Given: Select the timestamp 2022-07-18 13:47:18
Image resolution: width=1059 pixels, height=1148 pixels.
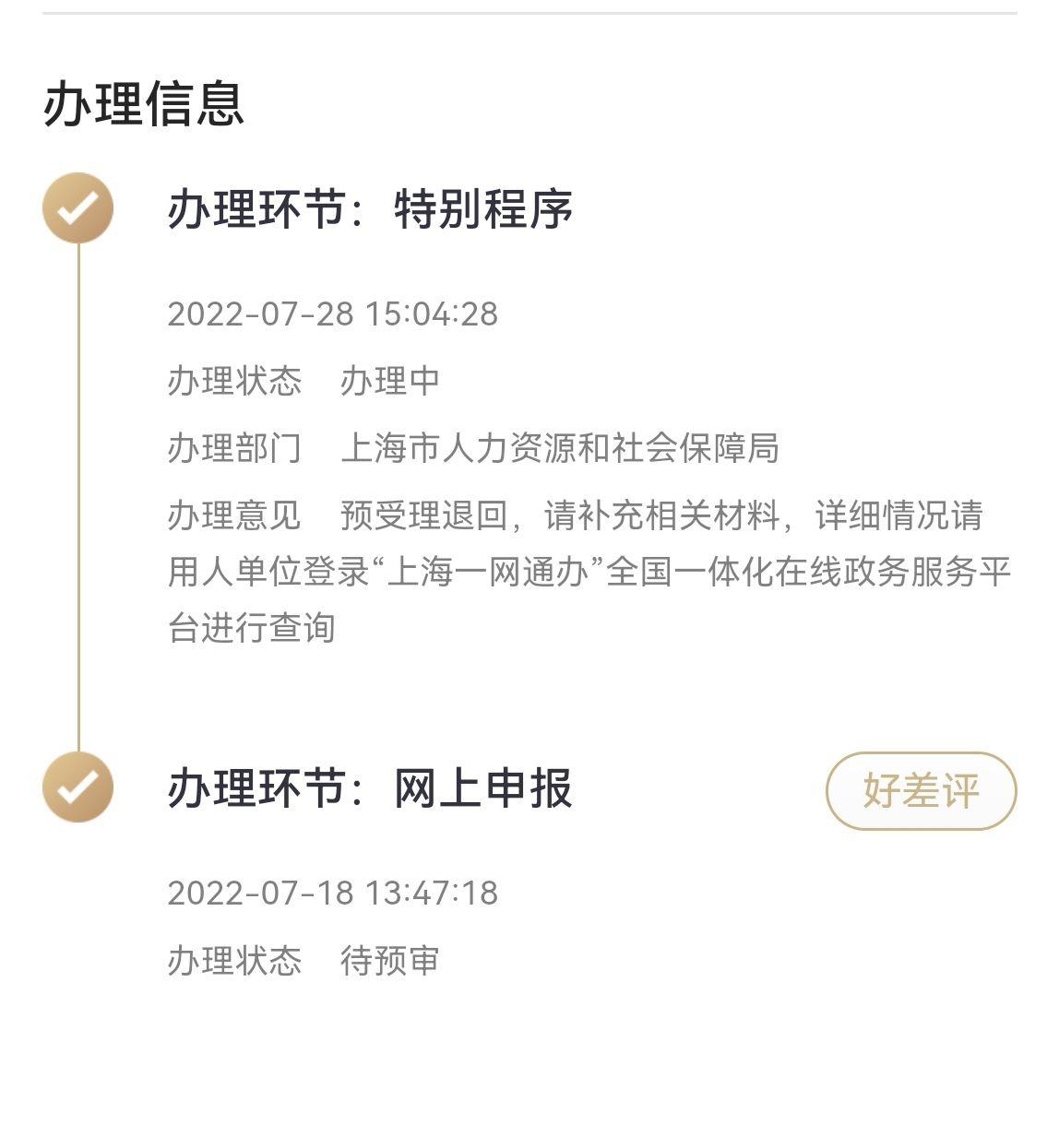Looking at the screenshot, I should pos(330,893).
